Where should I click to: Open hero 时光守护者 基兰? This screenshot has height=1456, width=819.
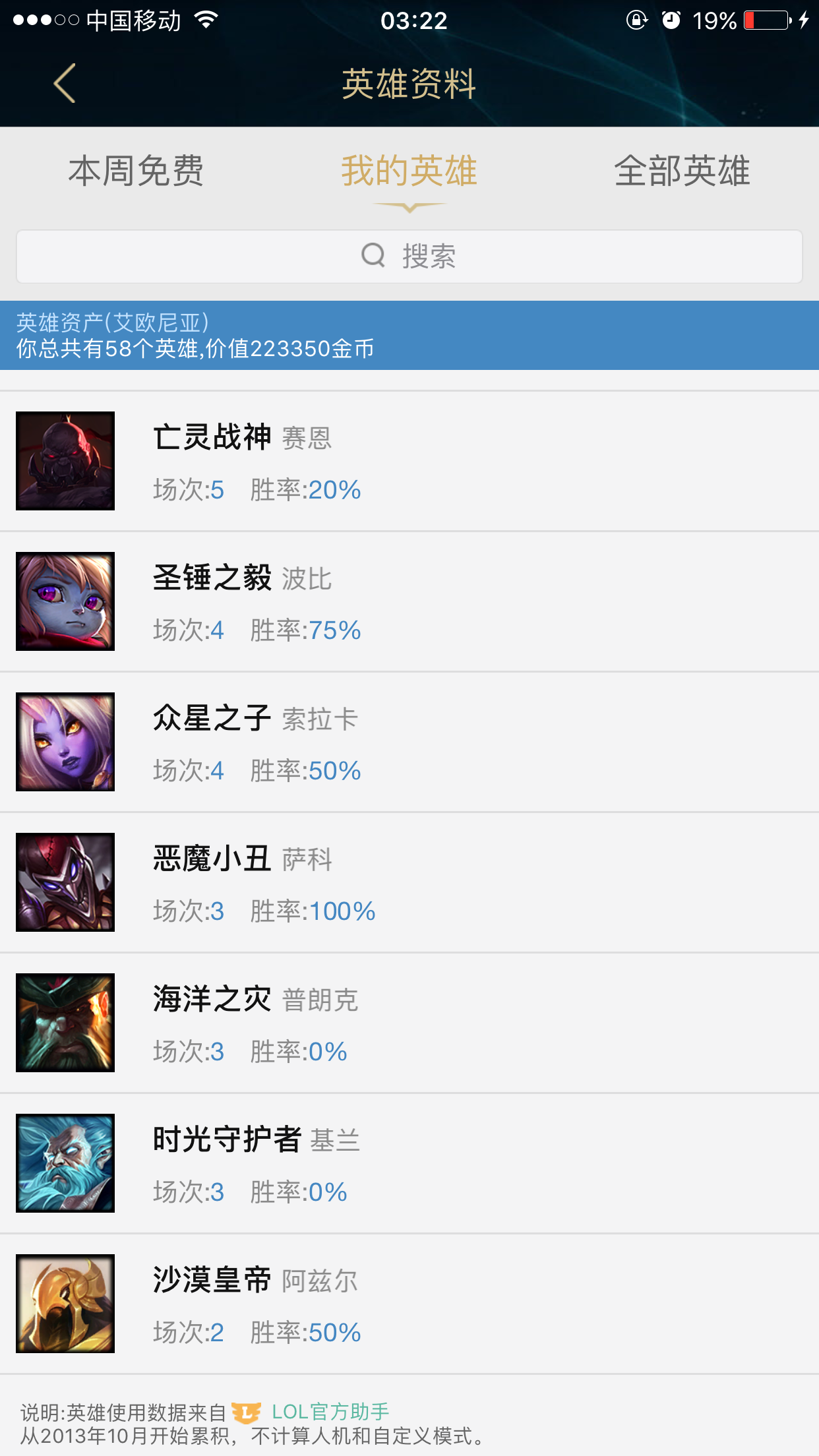pyautogui.click(x=409, y=1163)
